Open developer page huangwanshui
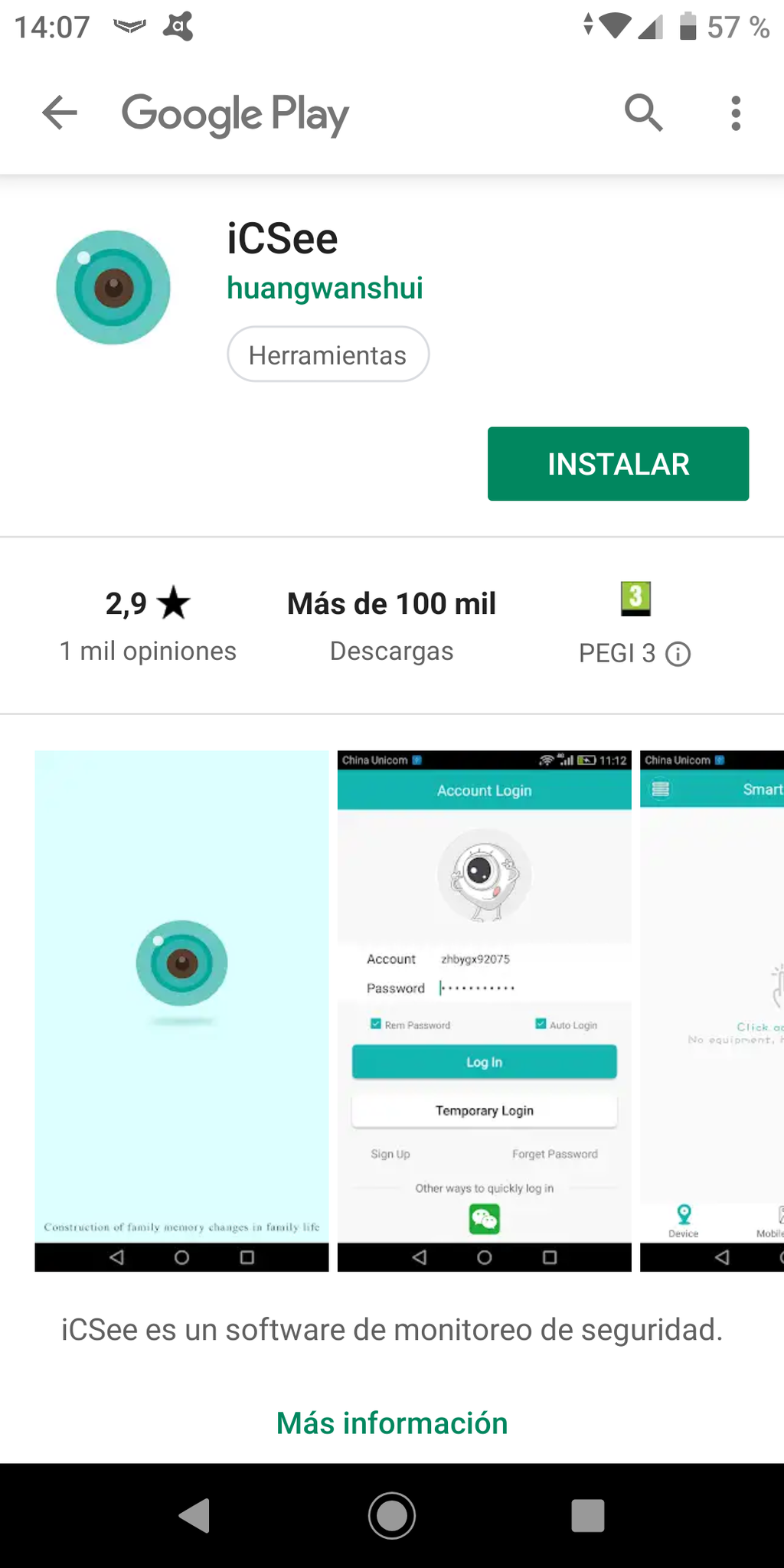This screenshot has height=1568, width=784. pos(325,288)
